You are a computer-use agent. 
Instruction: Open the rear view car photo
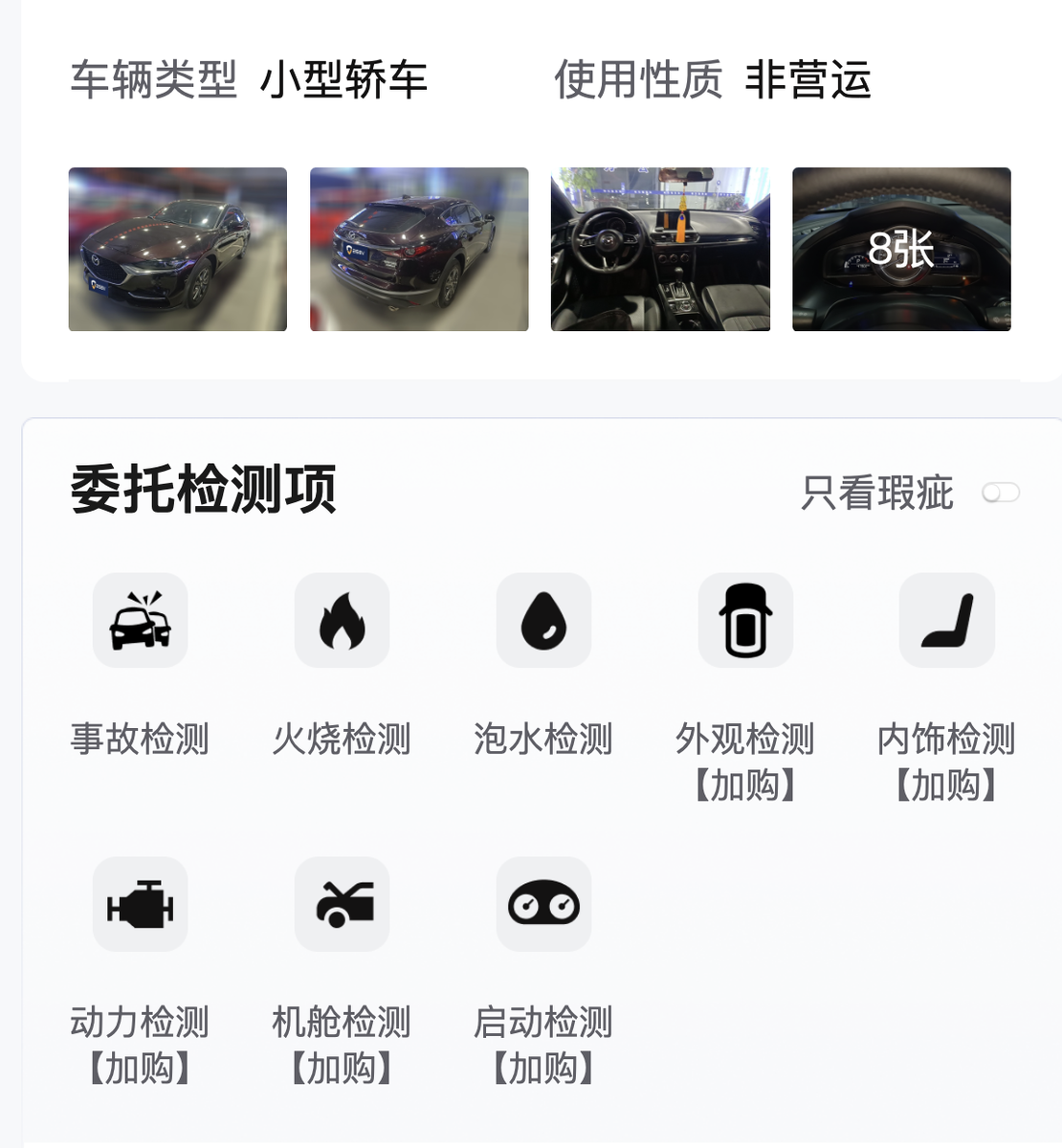[419, 249]
